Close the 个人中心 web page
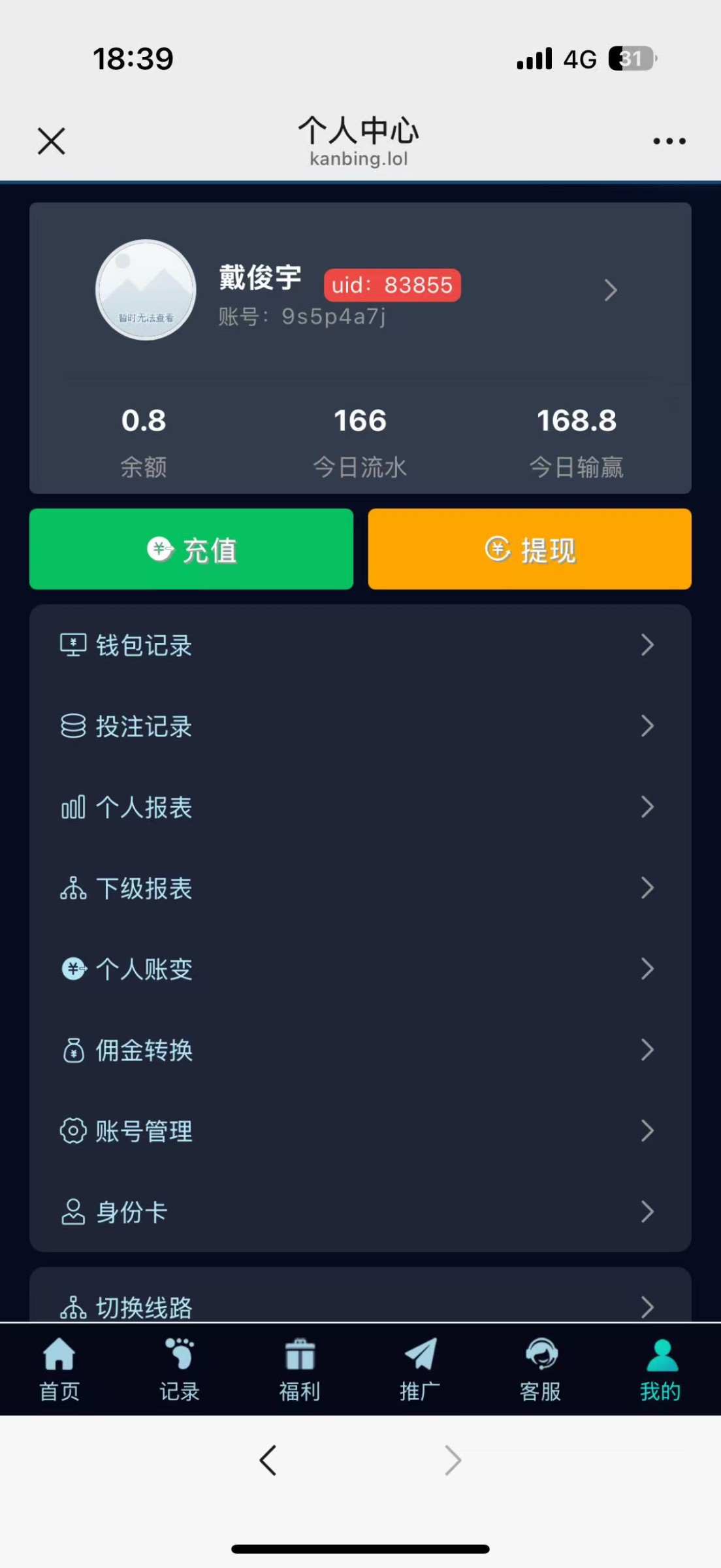Viewport: 721px width, 1568px height. coord(52,141)
